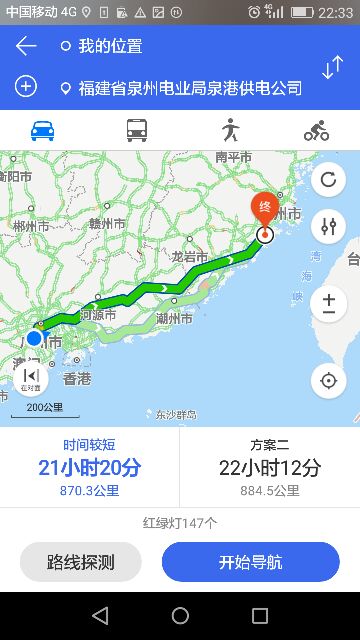Viewport: 360px width, 640px height.
Task: Go back with the top-left arrow
Action: pyautogui.click(x=26, y=45)
